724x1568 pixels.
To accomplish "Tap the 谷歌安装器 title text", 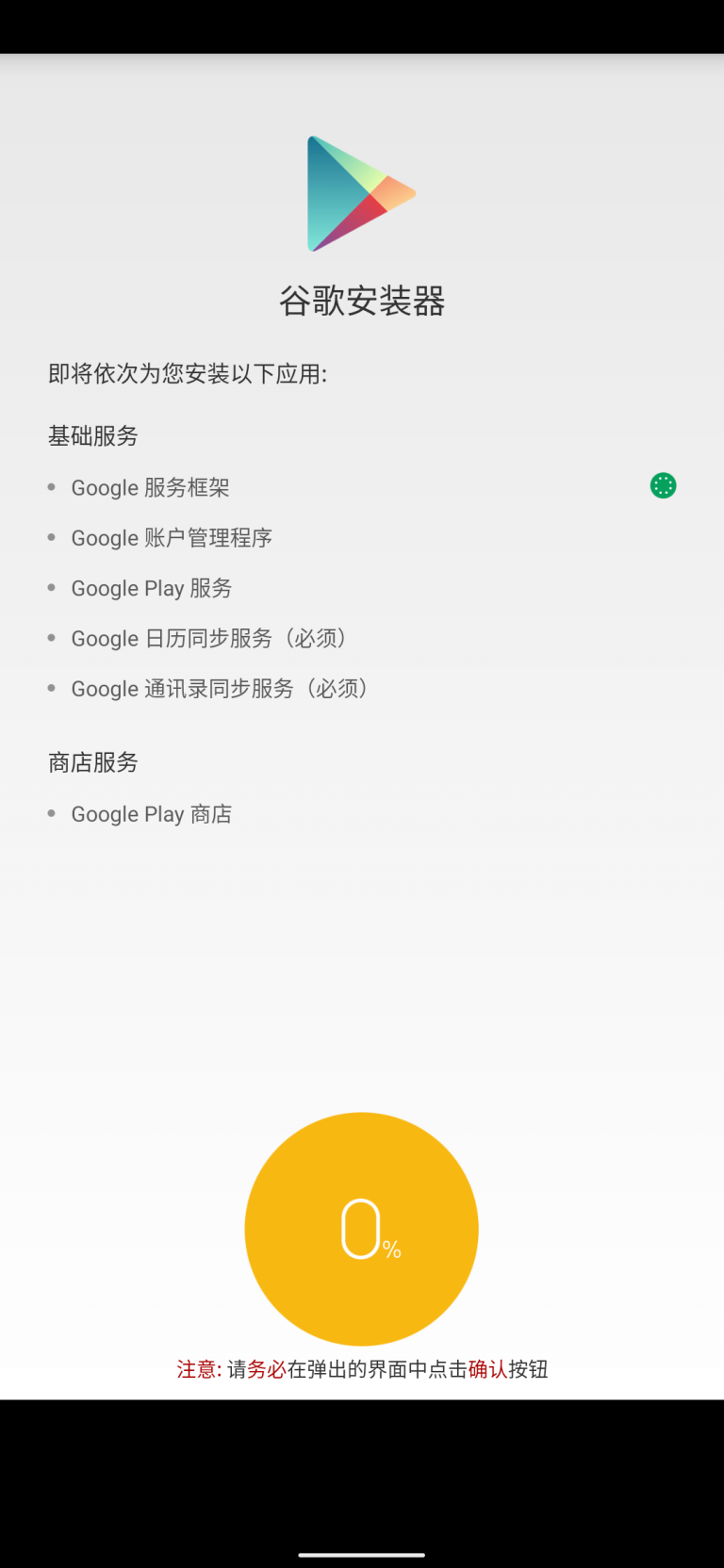I will click(x=361, y=302).
